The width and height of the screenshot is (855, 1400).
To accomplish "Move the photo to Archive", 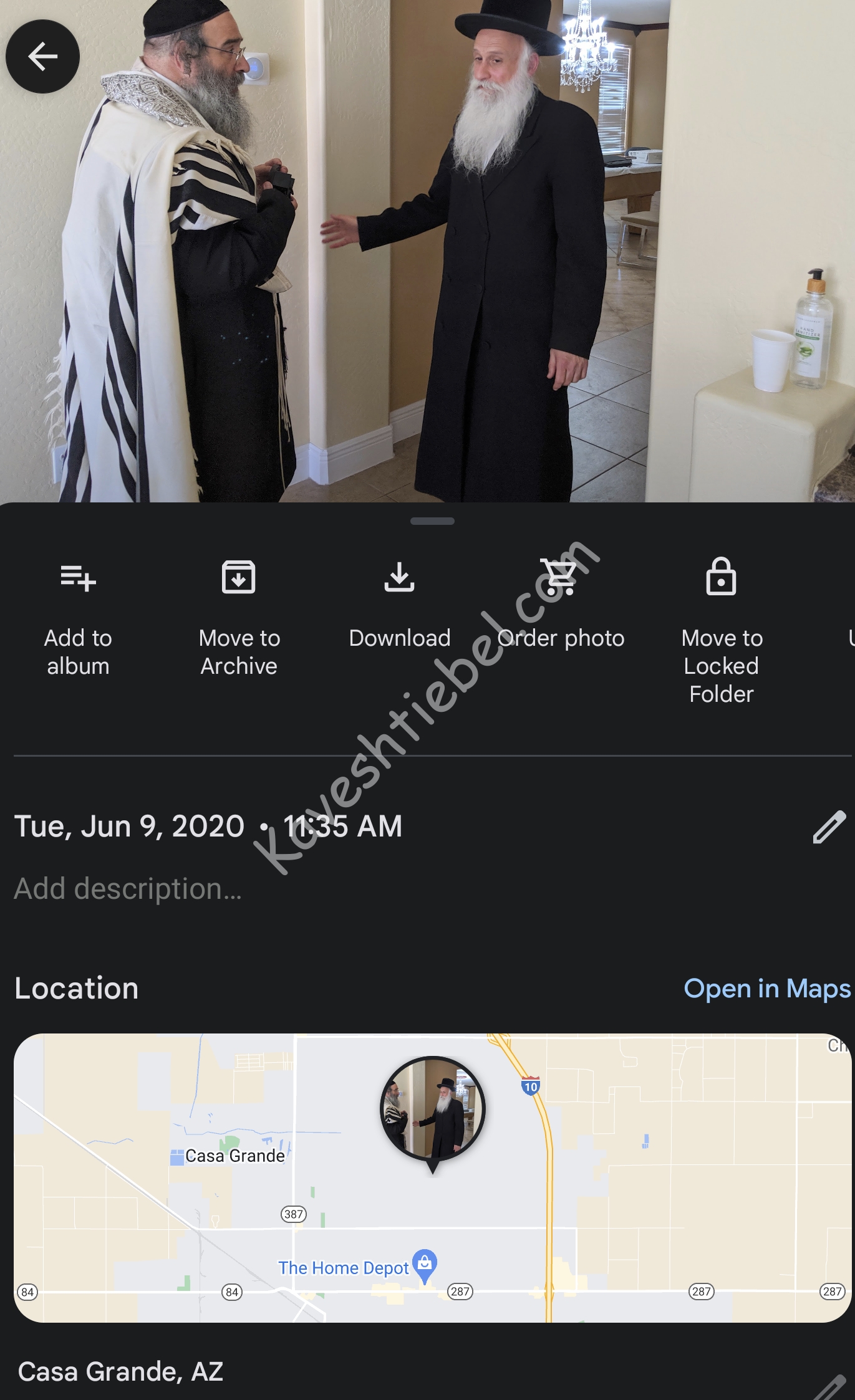I will pyautogui.click(x=239, y=617).
